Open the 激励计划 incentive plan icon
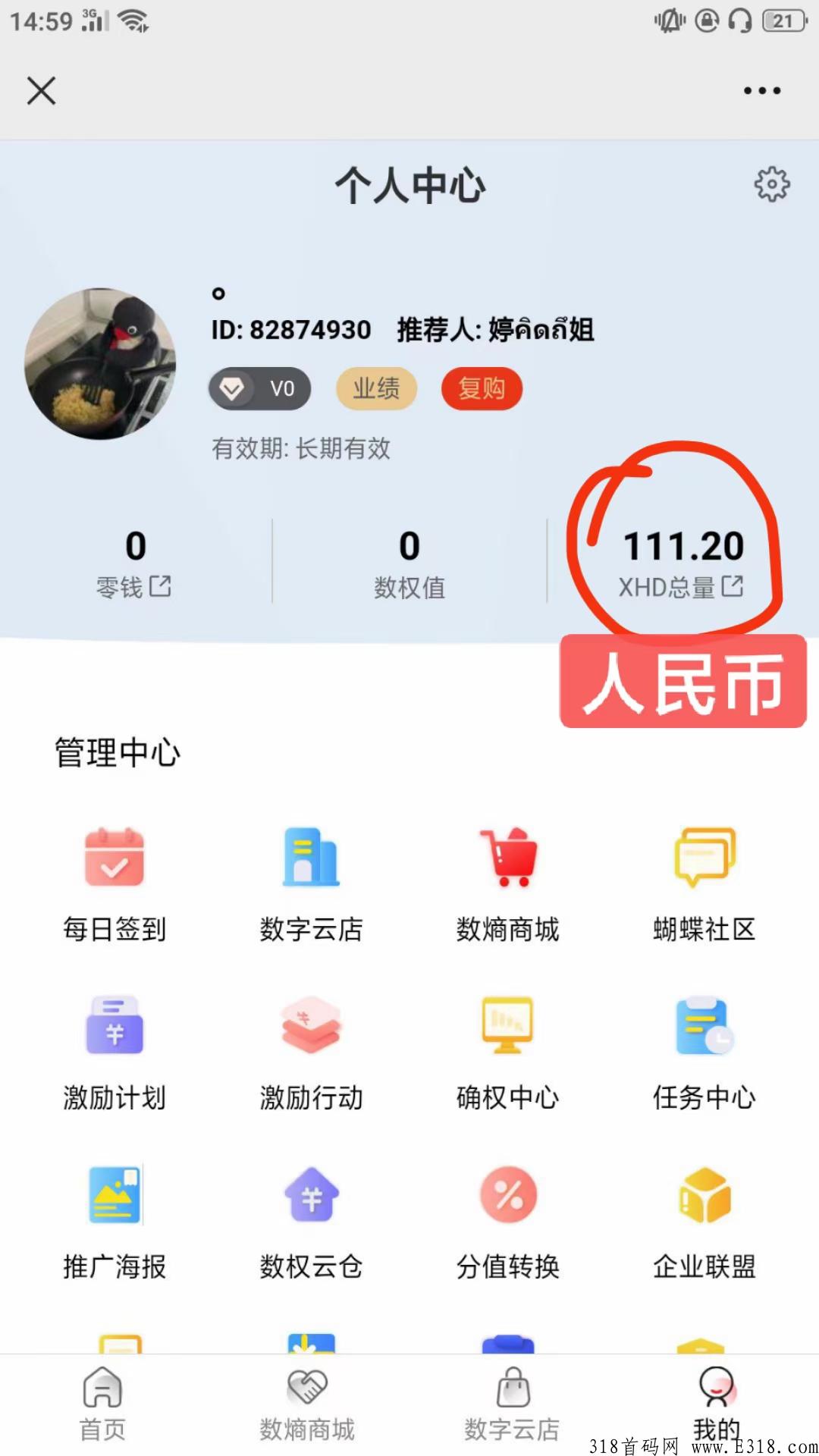Viewport: 819px width, 1456px height. pos(115,1028)
